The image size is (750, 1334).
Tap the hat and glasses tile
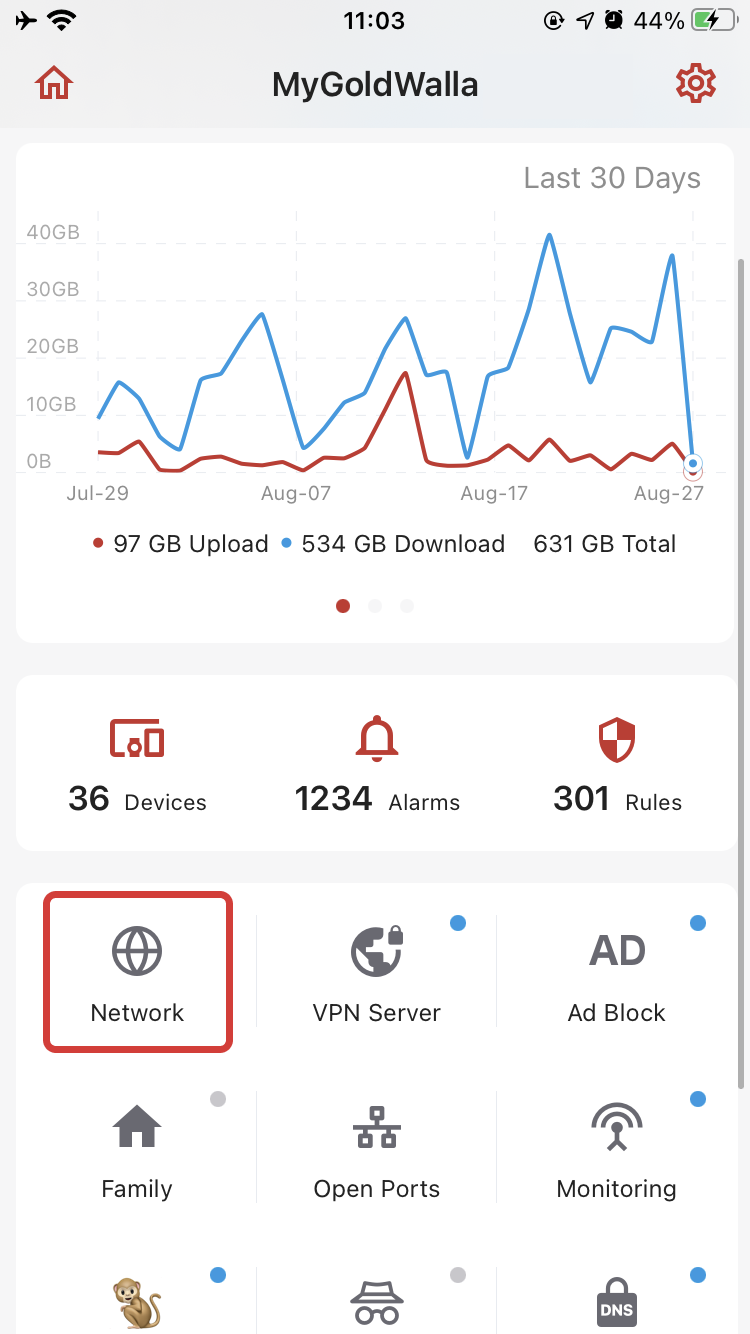[377, 1301]
